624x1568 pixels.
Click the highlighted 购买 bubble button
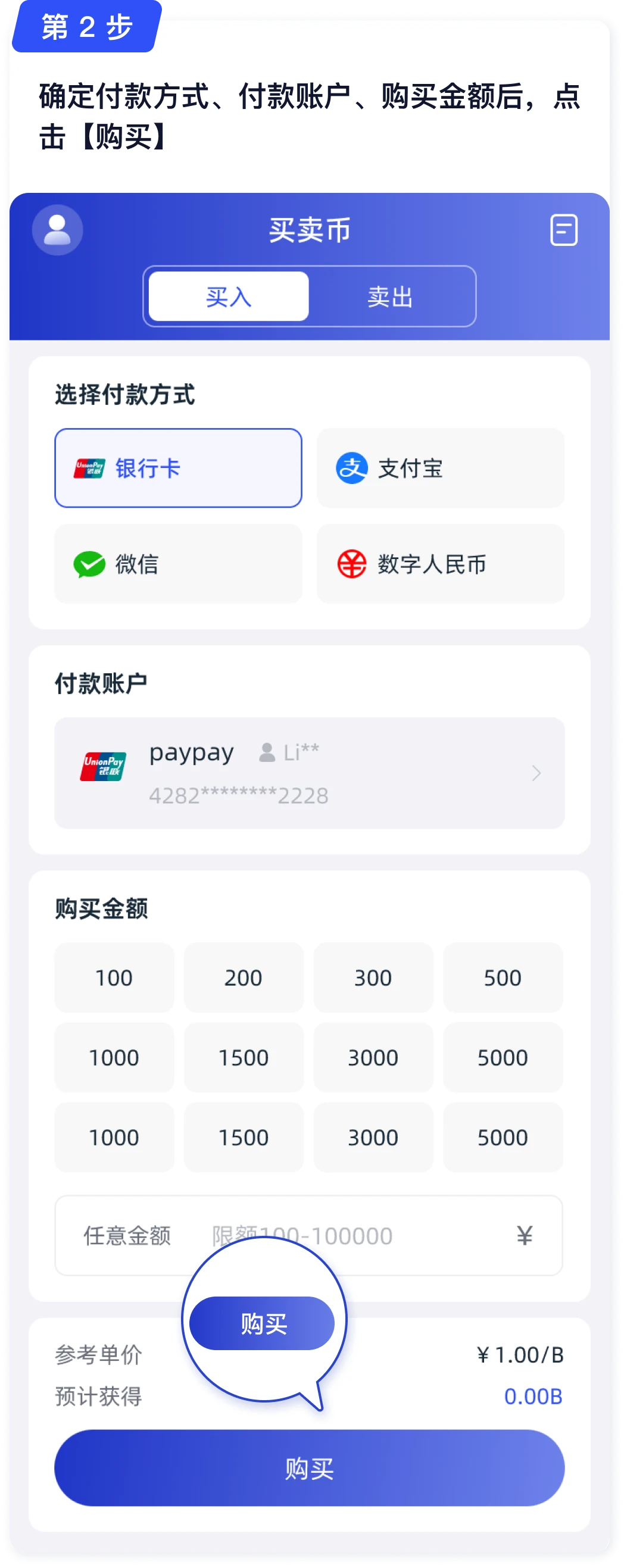coord(262,1323)
